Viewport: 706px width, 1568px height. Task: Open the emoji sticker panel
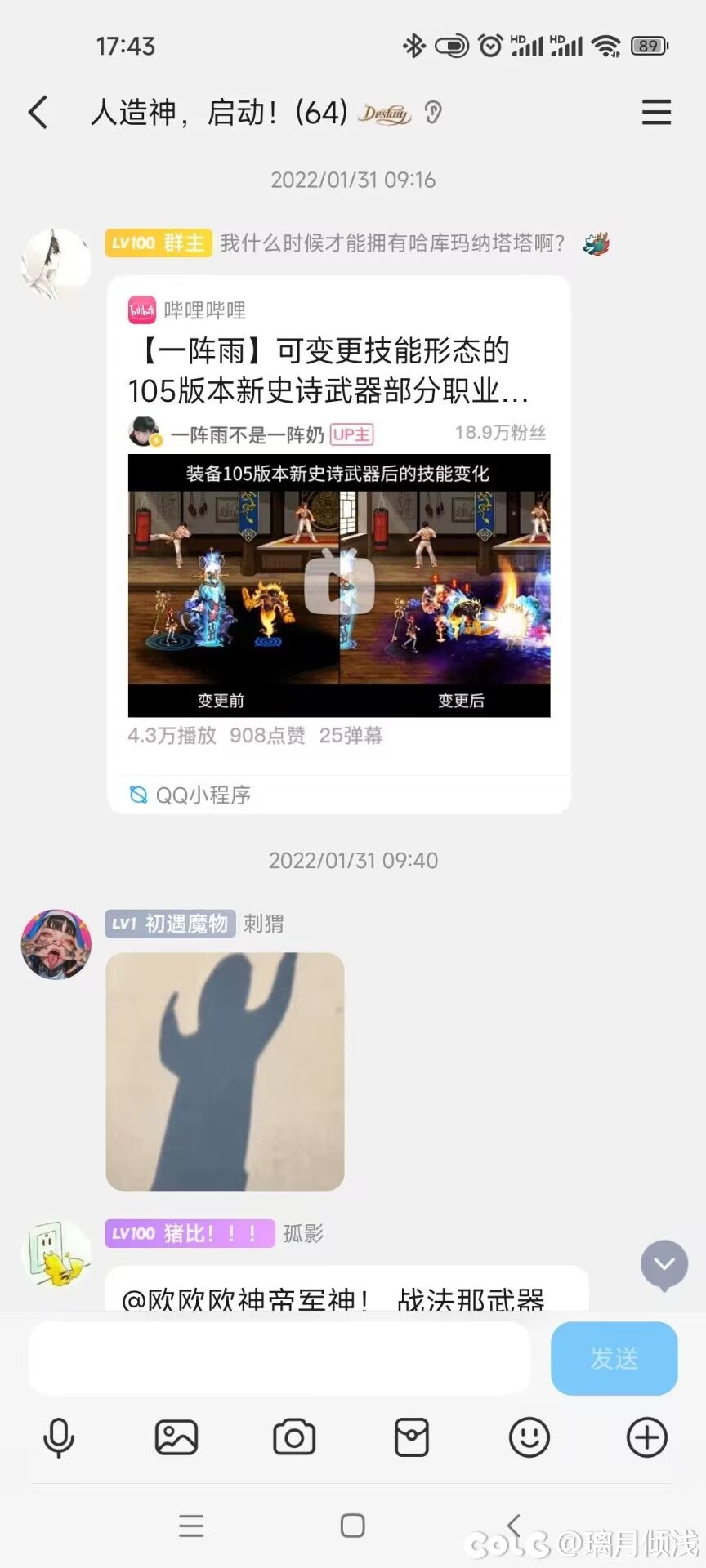coord(529,1437)
